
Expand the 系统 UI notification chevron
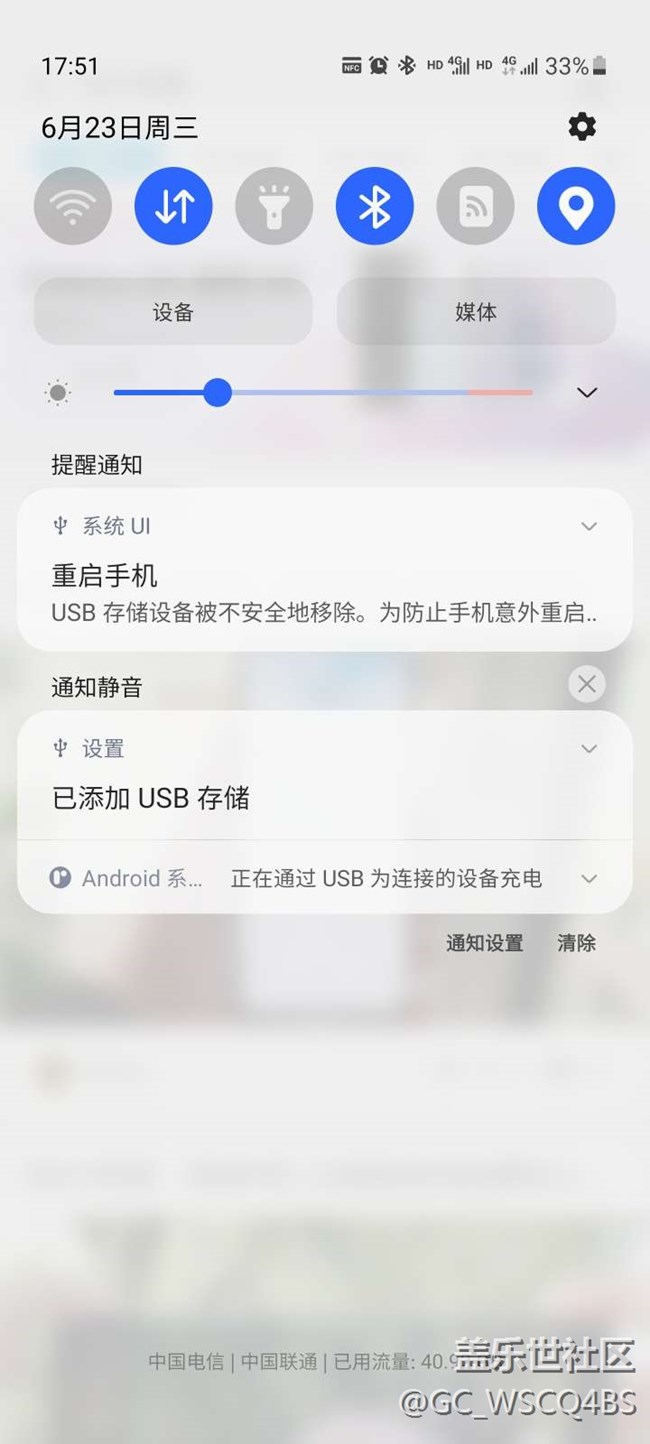click(x=589, y=526)
